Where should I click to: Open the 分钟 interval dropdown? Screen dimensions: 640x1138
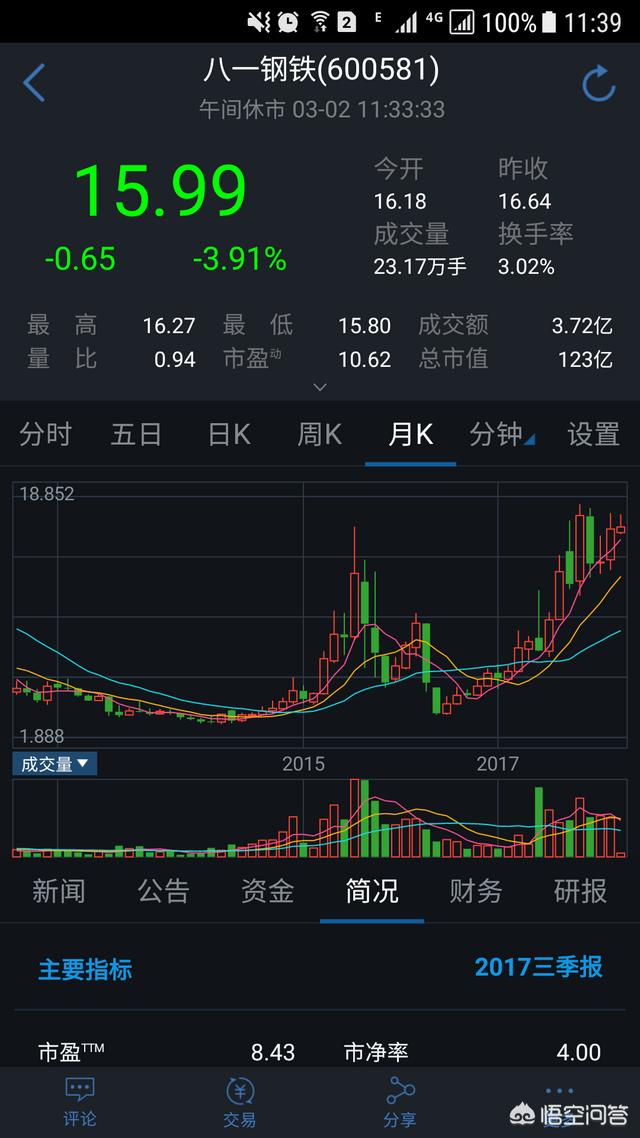point(501,434)
